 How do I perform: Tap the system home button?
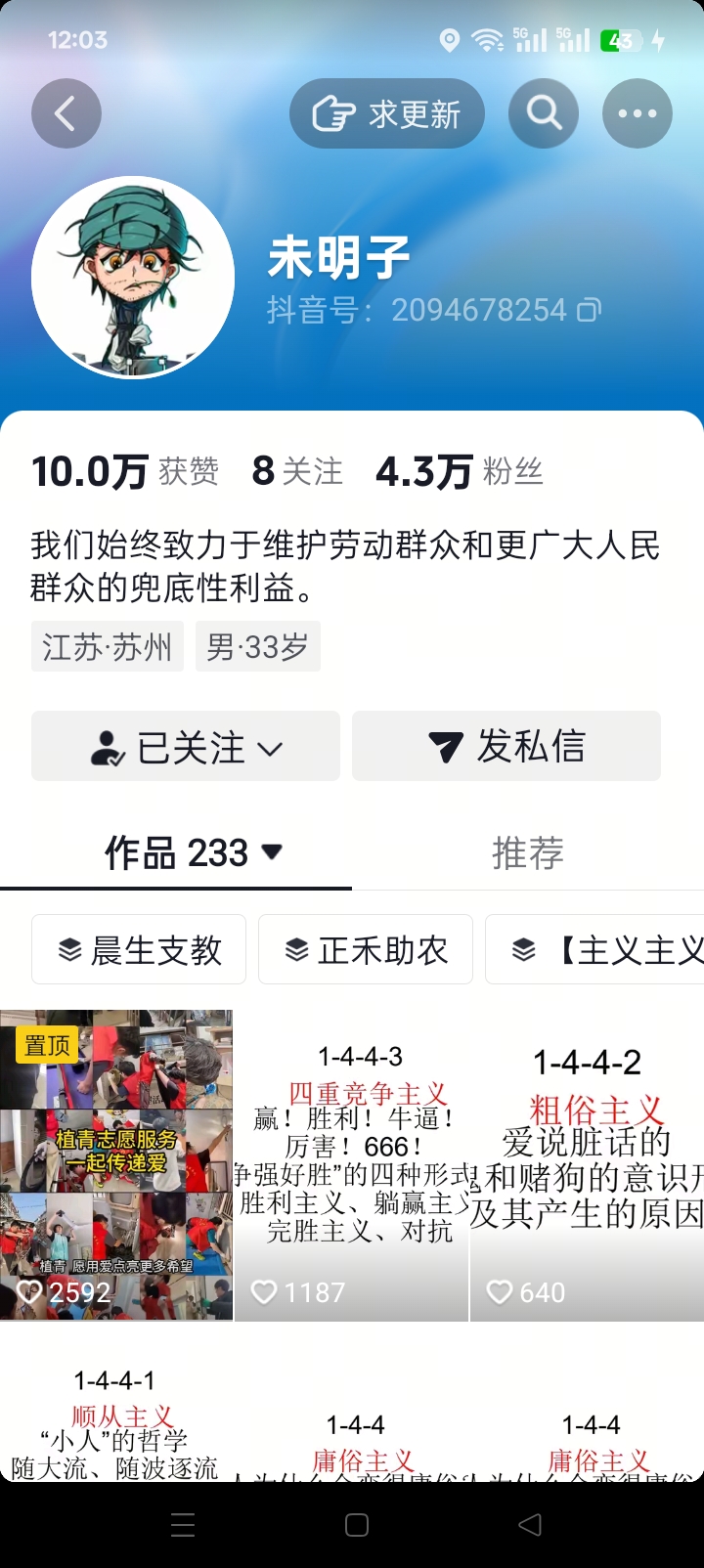357,1525
